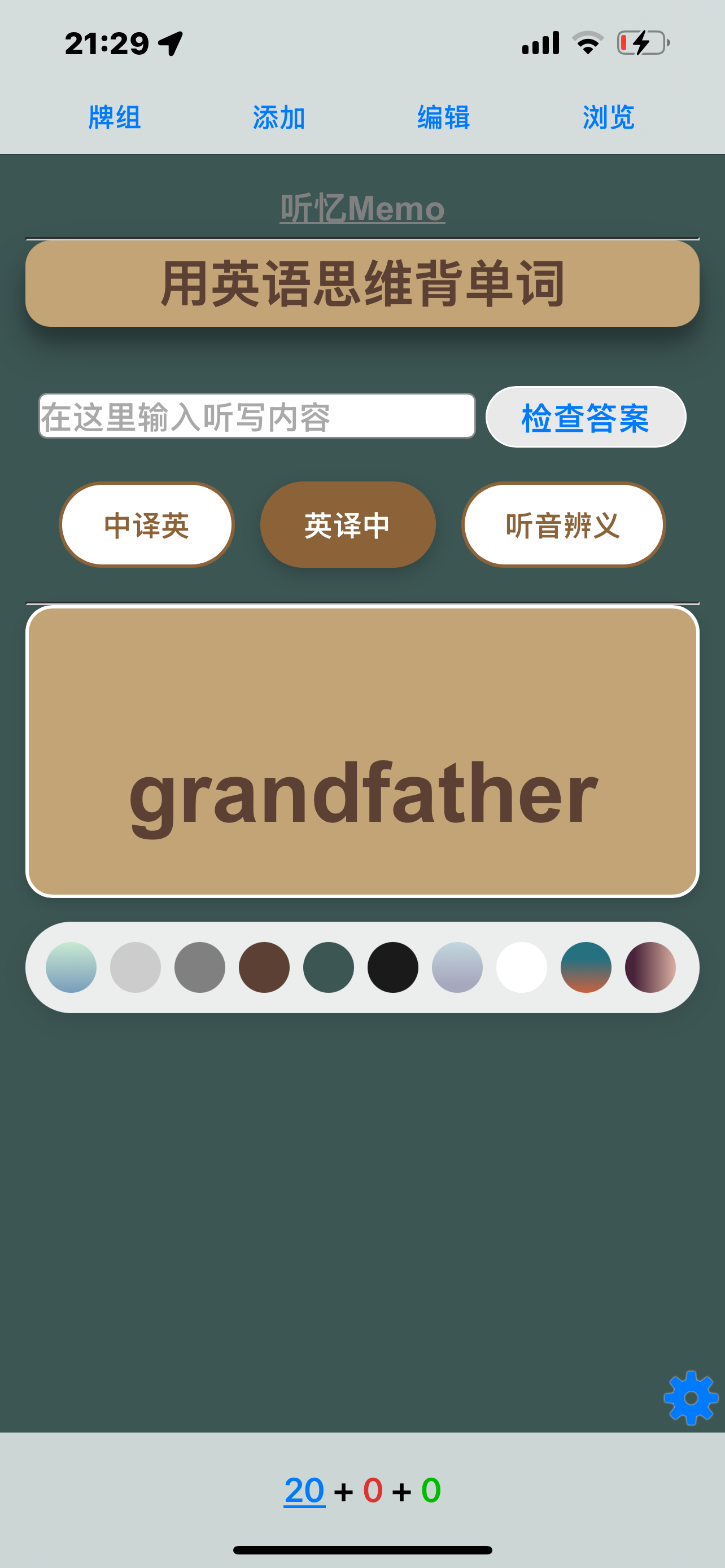This screenshot has height=1568, width=725.
Task: Go to 浏览 browse view
Action: tap(608, 117)
